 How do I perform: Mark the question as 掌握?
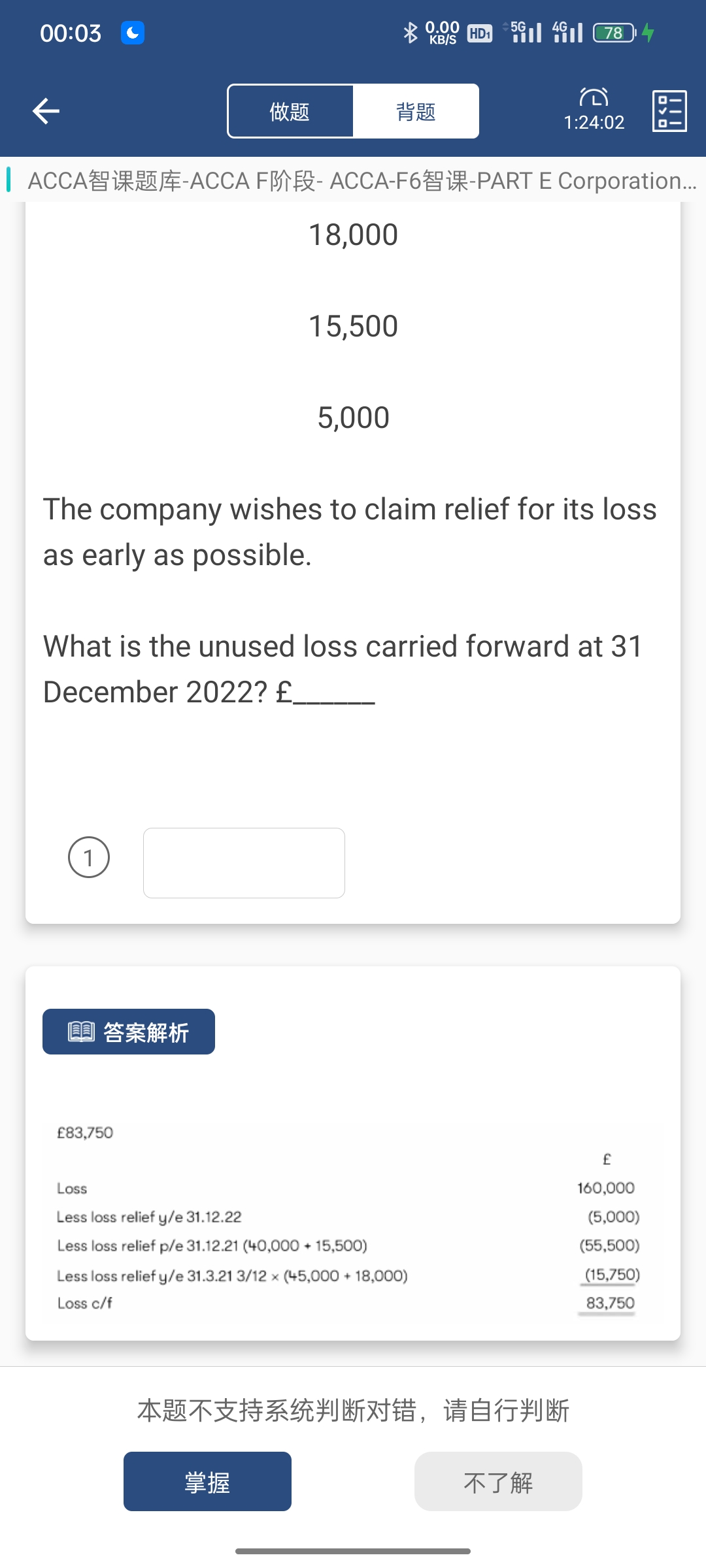207,1481
